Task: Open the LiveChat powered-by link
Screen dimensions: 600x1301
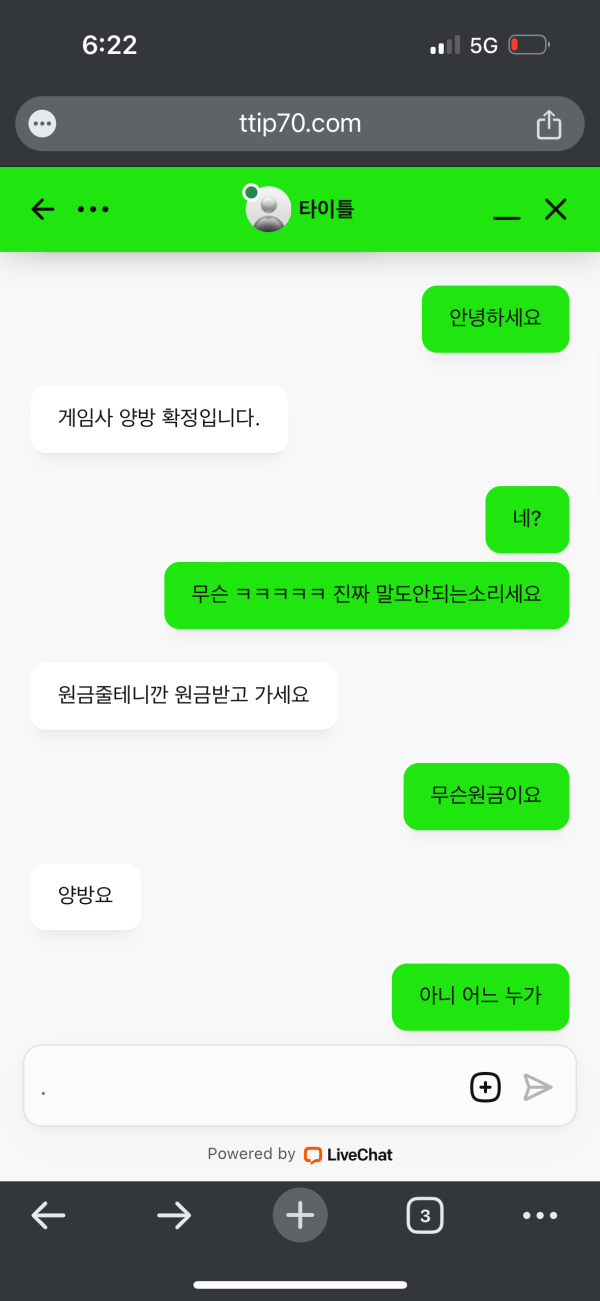Action: (x=347, y=1155)
